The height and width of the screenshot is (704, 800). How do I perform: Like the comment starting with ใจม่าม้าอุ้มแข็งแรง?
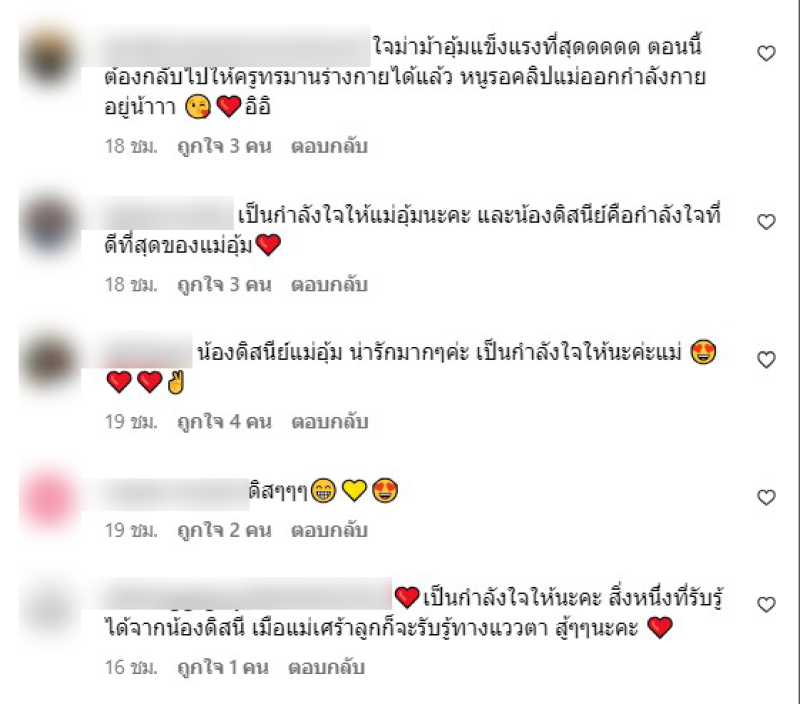click(766, 54)
